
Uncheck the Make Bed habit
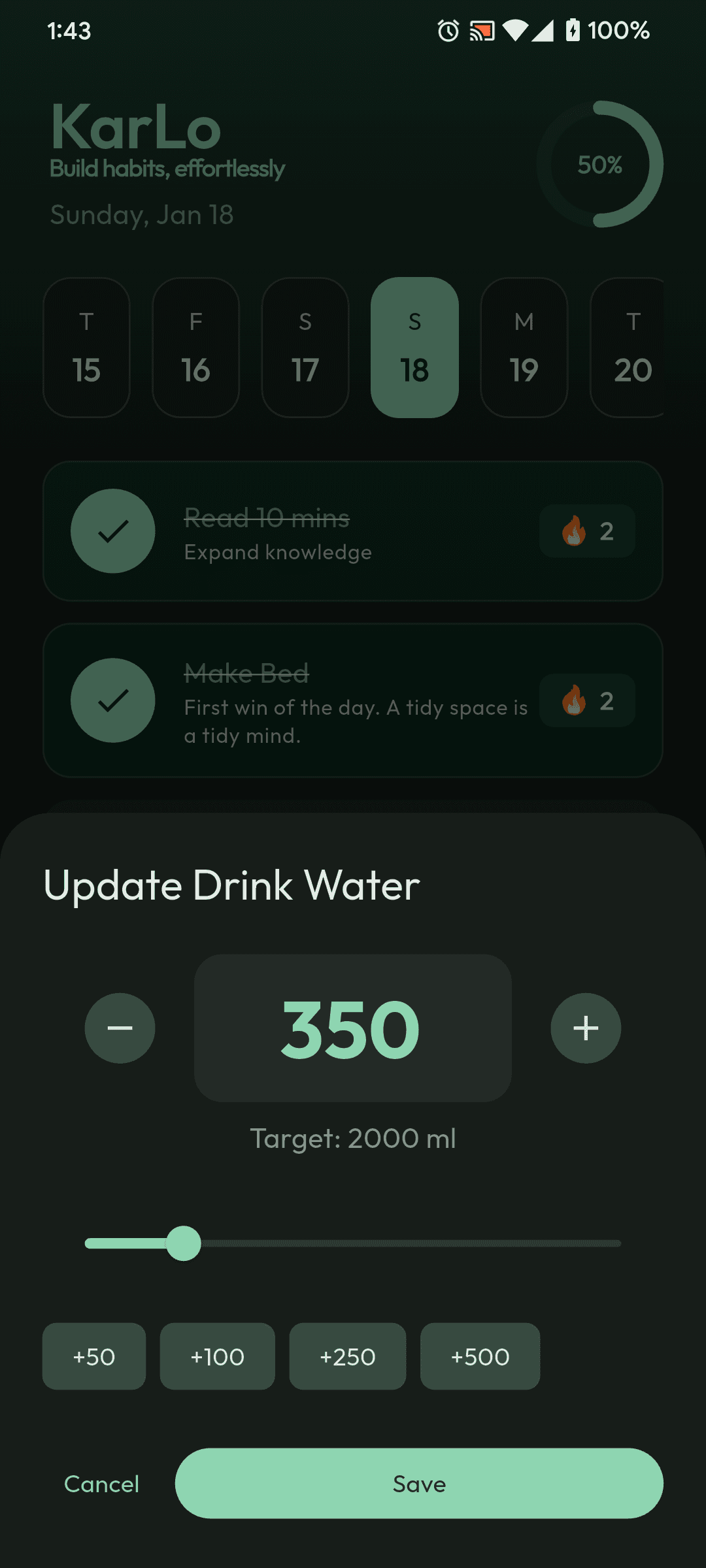[x=112, y=700]
